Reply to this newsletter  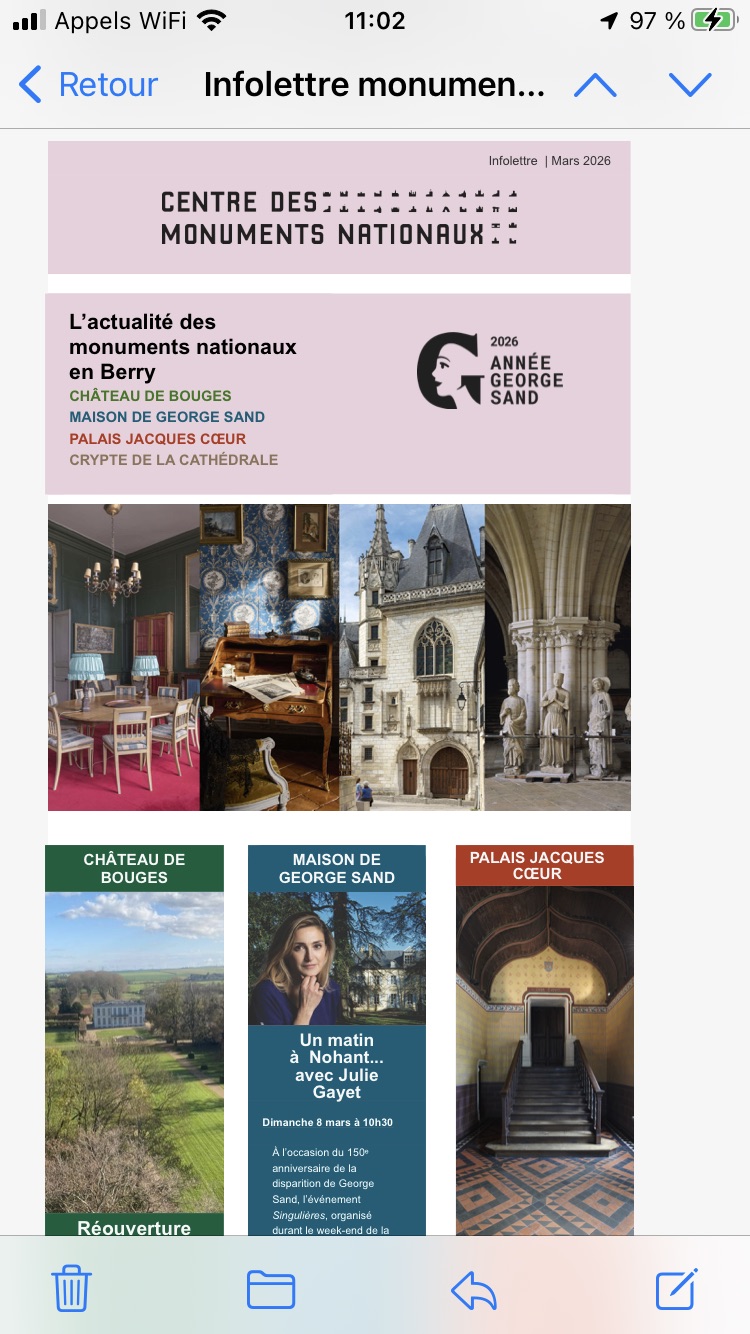click(x=474, y=1289)
